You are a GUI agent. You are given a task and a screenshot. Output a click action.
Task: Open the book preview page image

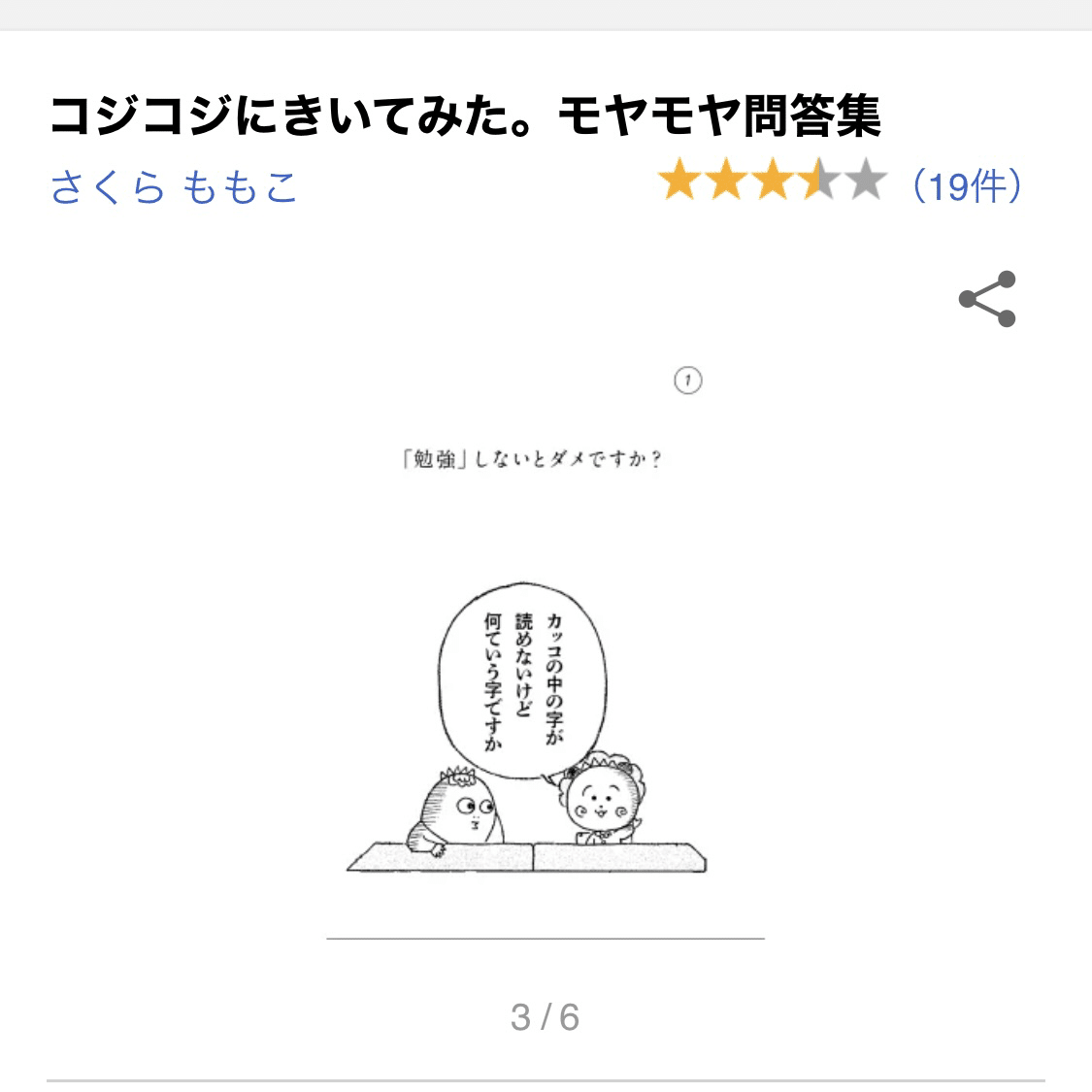pyautogui.click(x=545, y=650)
